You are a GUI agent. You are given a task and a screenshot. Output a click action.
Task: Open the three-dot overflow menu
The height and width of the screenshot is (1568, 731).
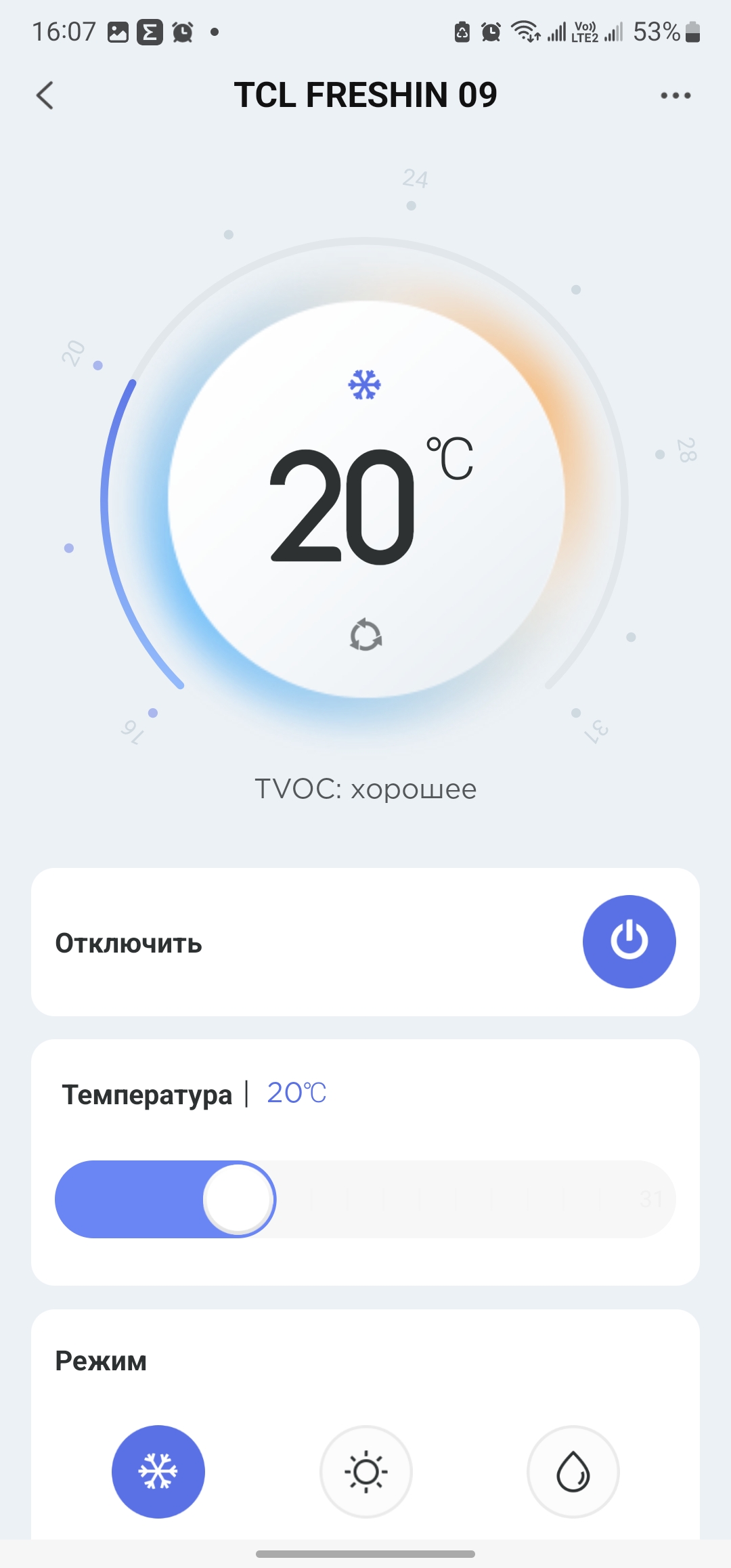pos(675,95)
